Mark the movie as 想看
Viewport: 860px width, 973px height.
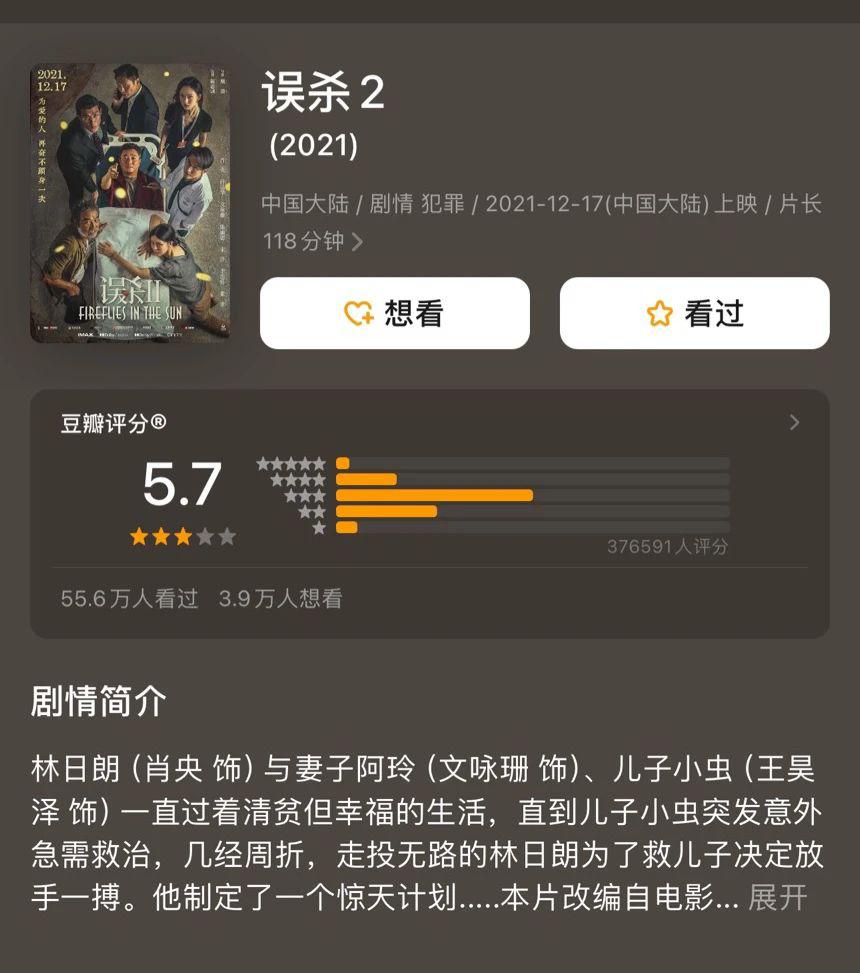(x=395, y=313)
